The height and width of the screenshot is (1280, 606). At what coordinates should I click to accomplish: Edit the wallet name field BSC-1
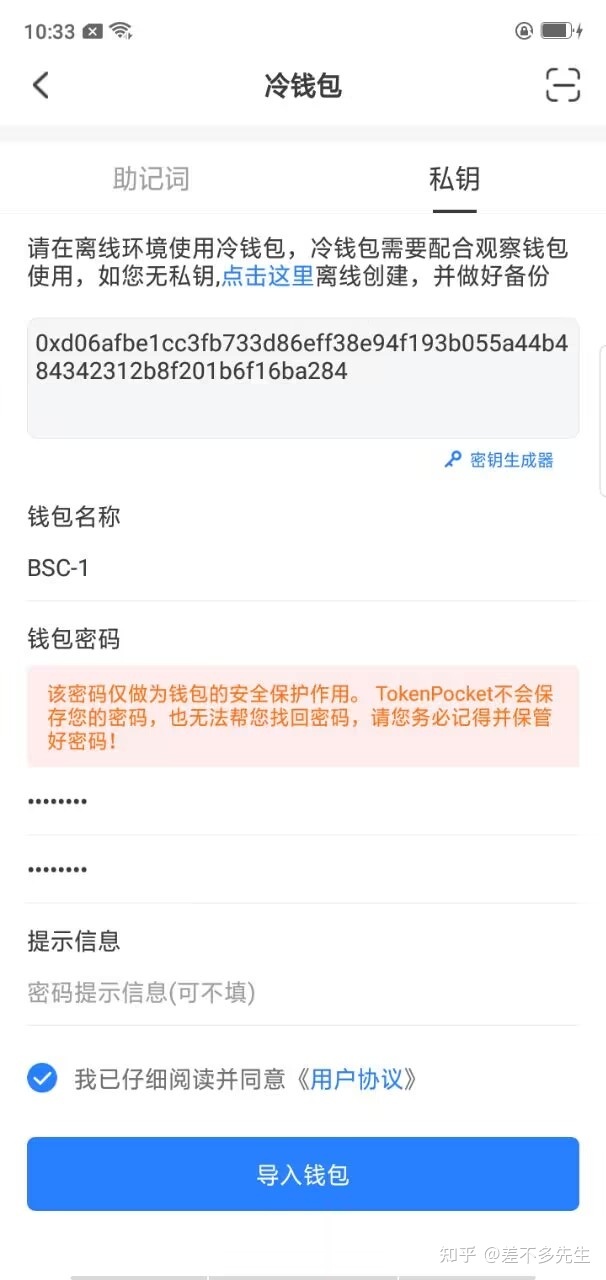coord(302,568)
